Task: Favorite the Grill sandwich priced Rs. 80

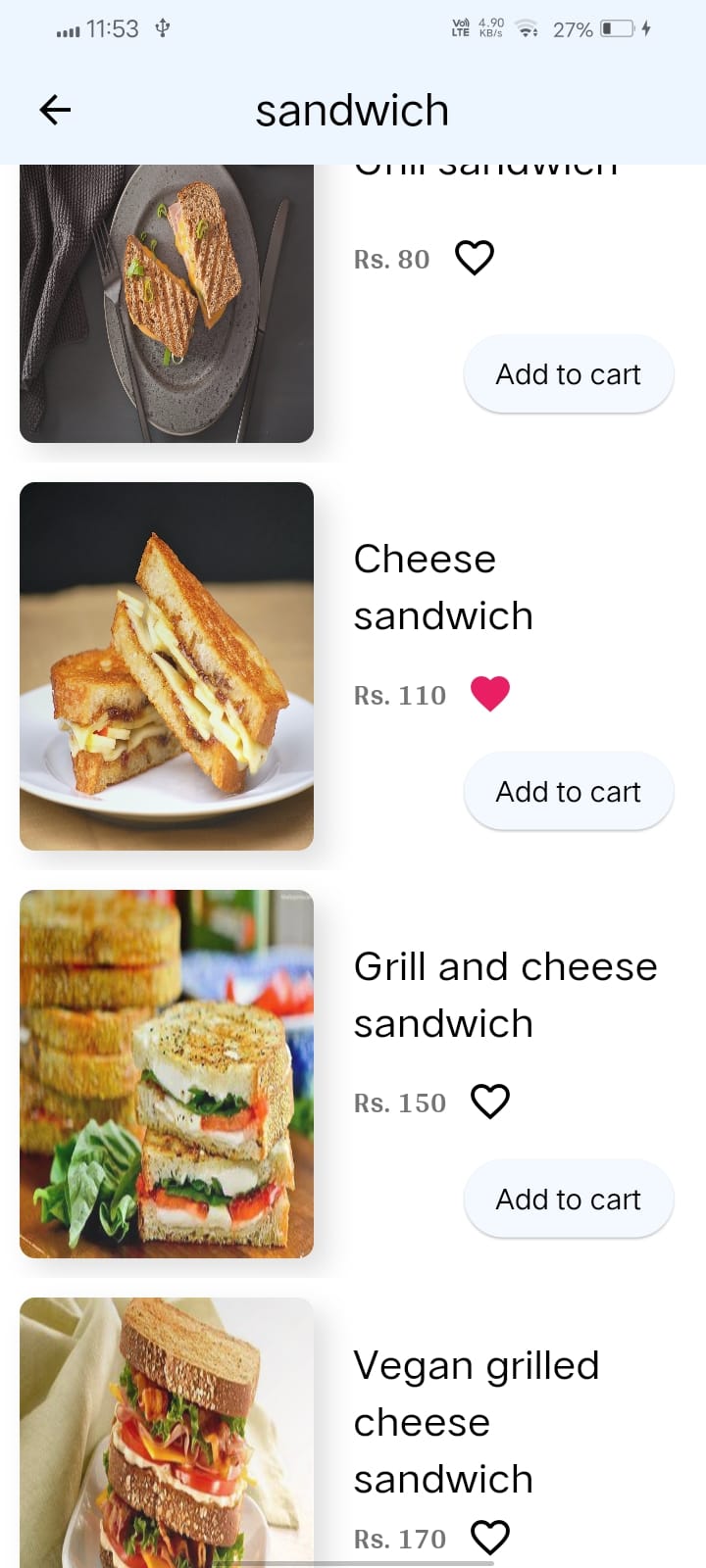Action: click(476, 258)
